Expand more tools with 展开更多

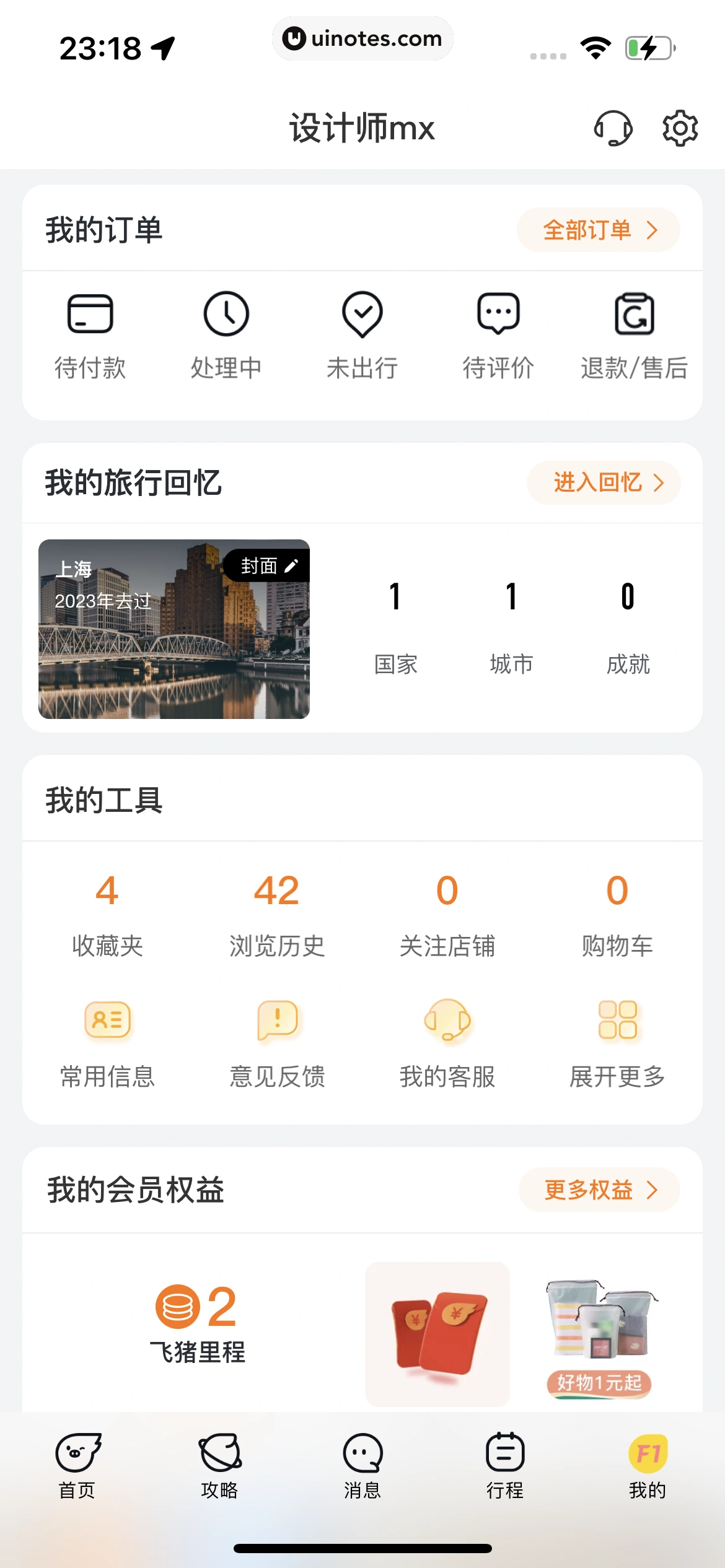pos(617,1044)
